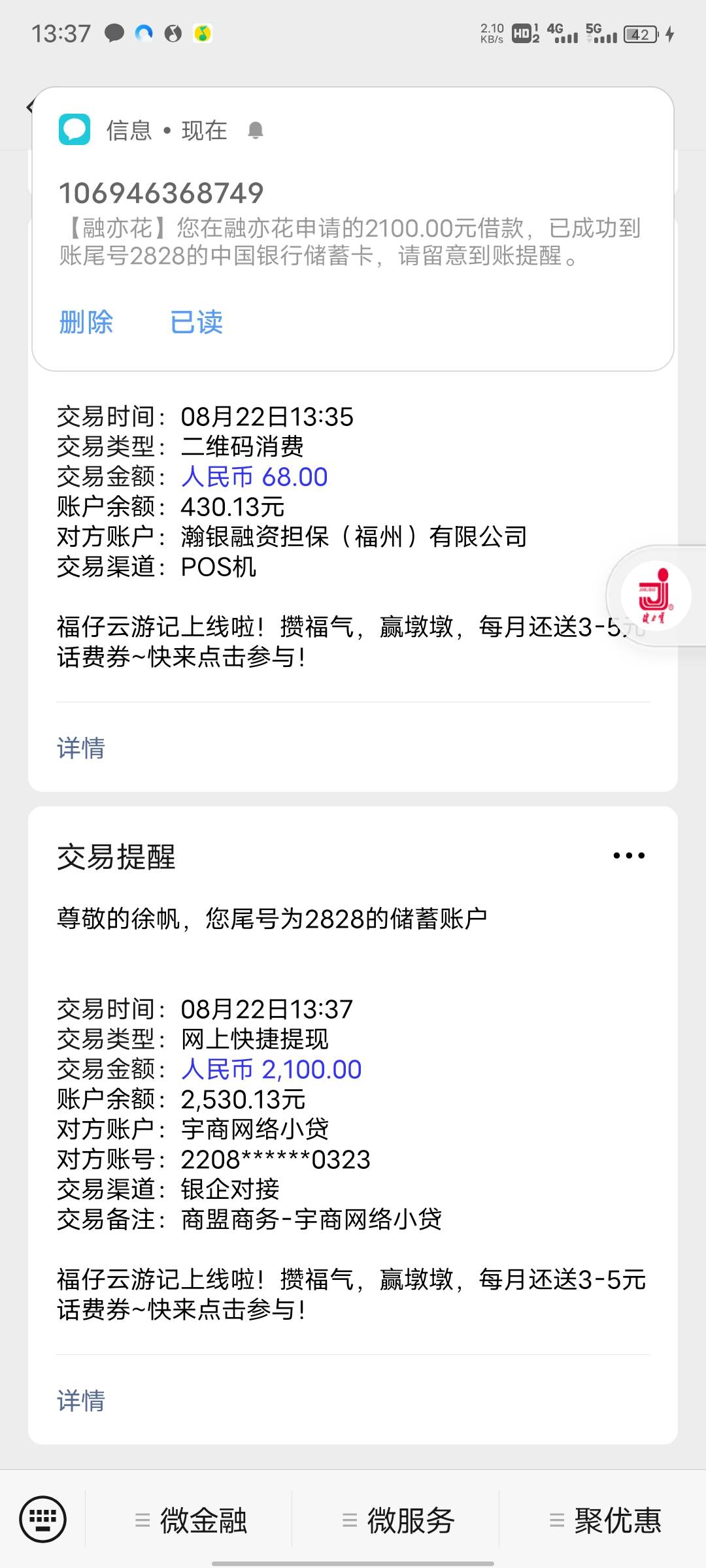Viewport: 706px width, 1568px height.
Task: Open the SMS notification from 106946368749
Action: coord(352,222)
